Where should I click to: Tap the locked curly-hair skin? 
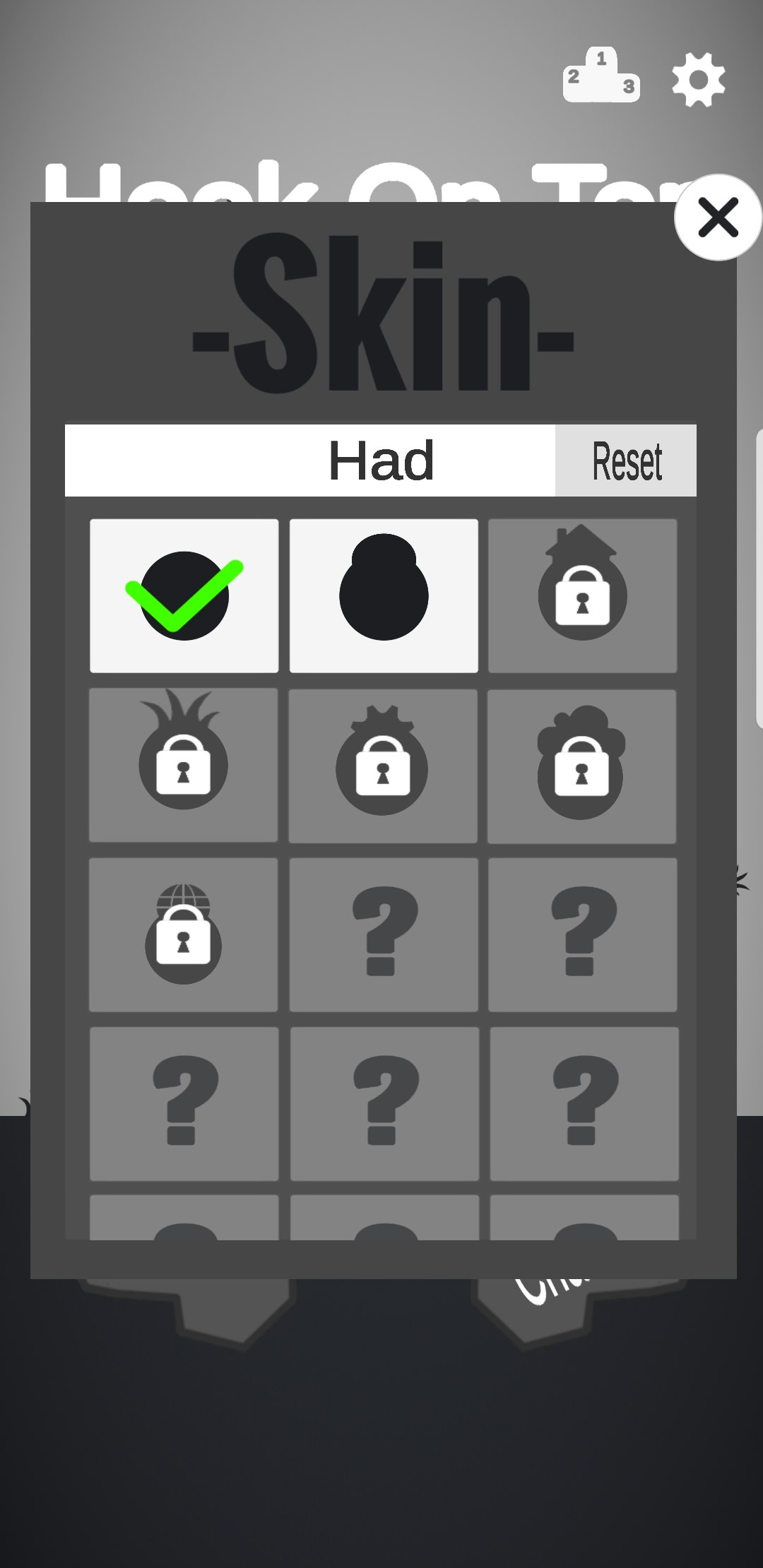tap(581, 765)
